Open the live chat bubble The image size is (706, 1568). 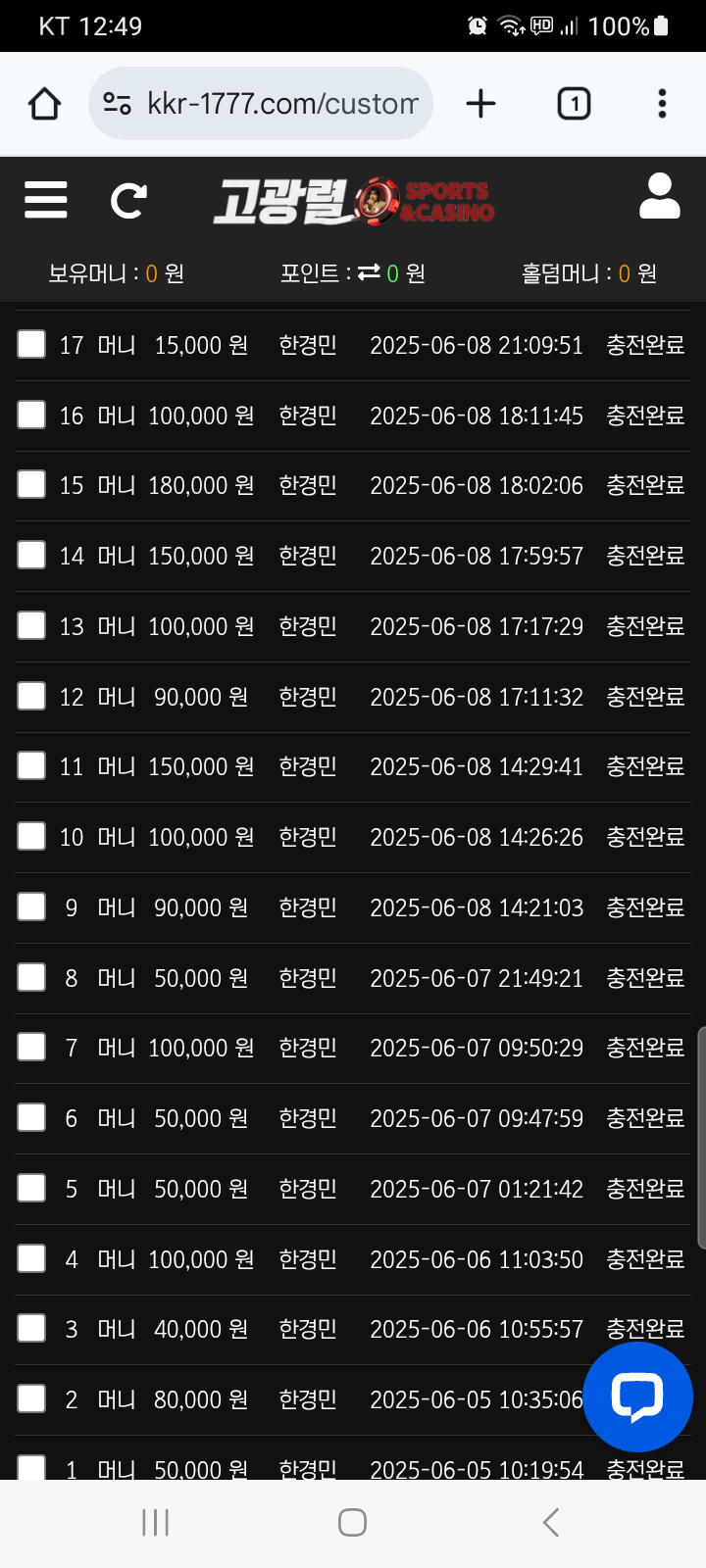tap(638, 1396)
